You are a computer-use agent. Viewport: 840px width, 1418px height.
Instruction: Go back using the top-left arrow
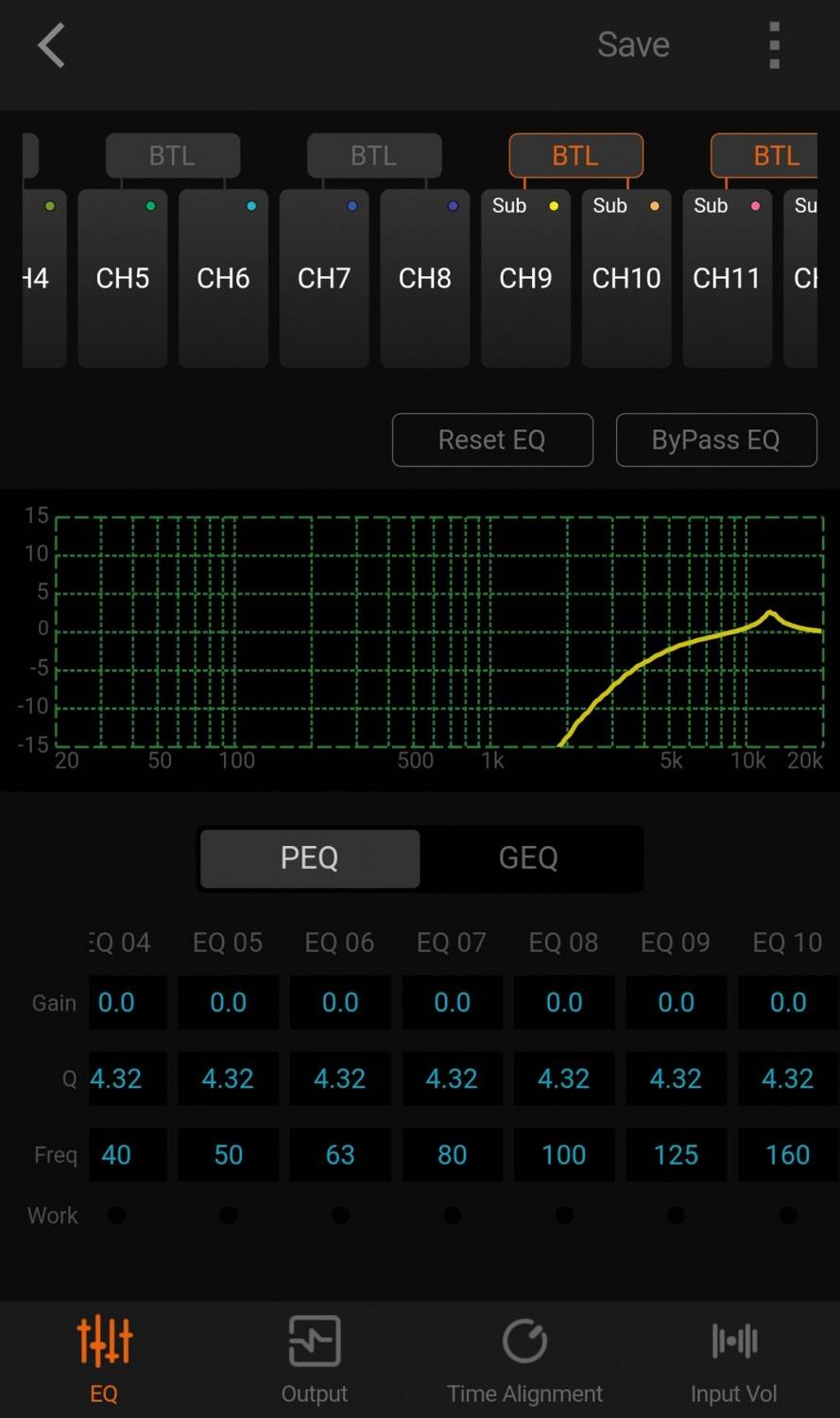(x=52, y=45)
